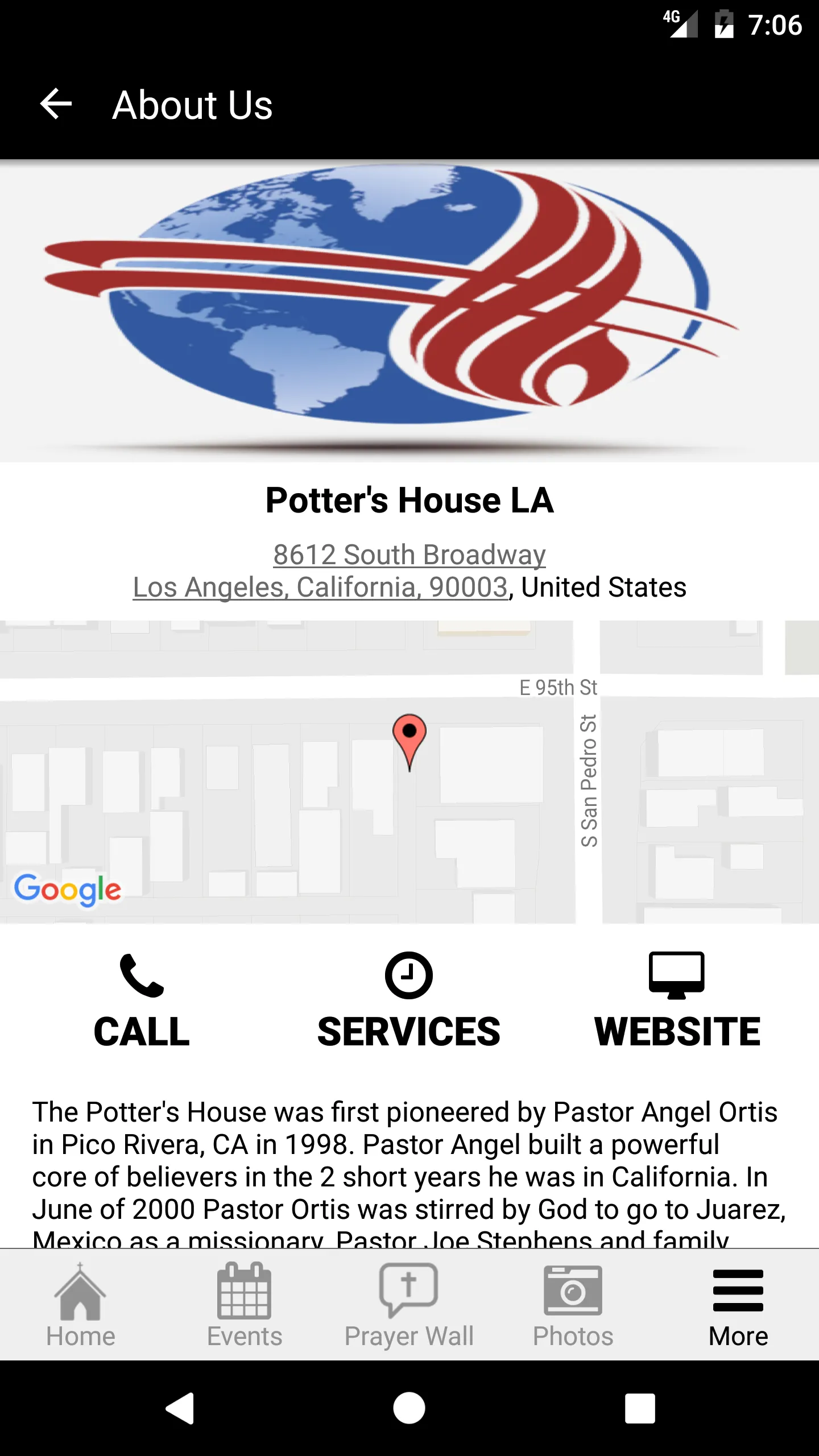
Task: Switch to the Photos tab
Action: click(x=573, y=1319)
